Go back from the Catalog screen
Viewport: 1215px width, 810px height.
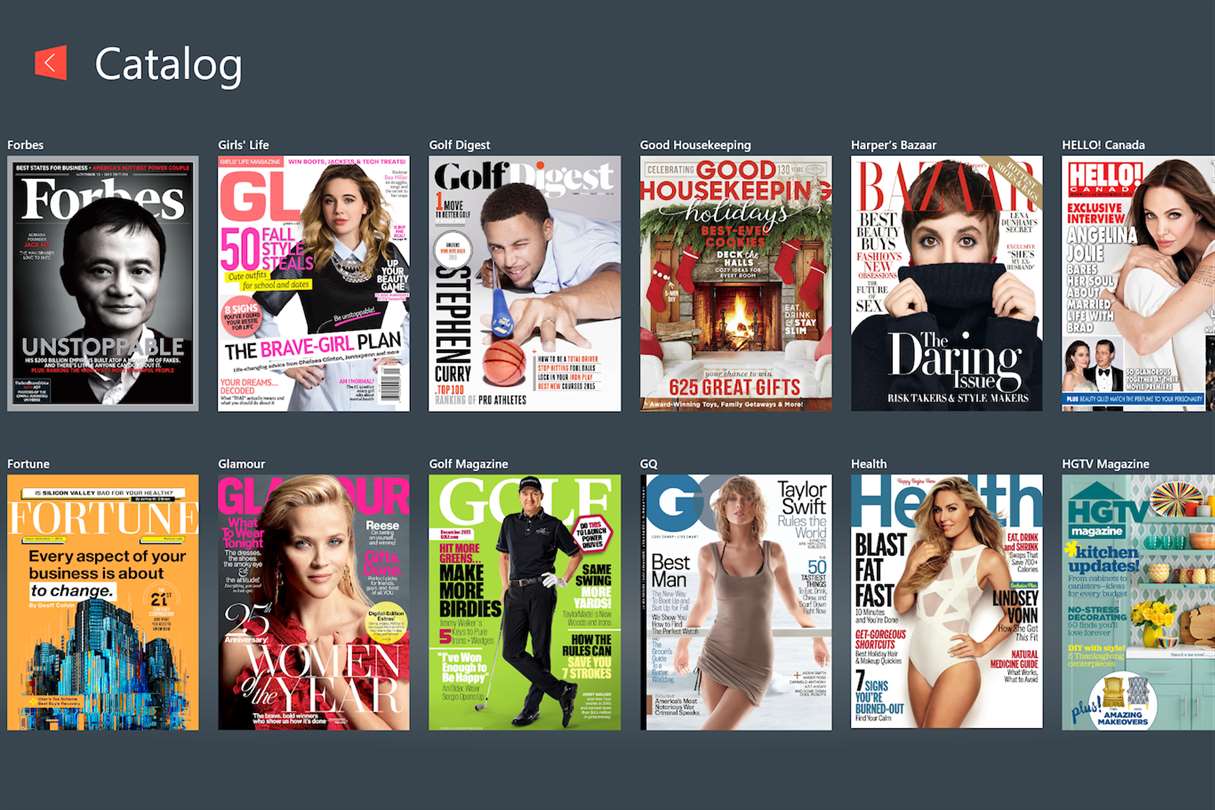51,63
